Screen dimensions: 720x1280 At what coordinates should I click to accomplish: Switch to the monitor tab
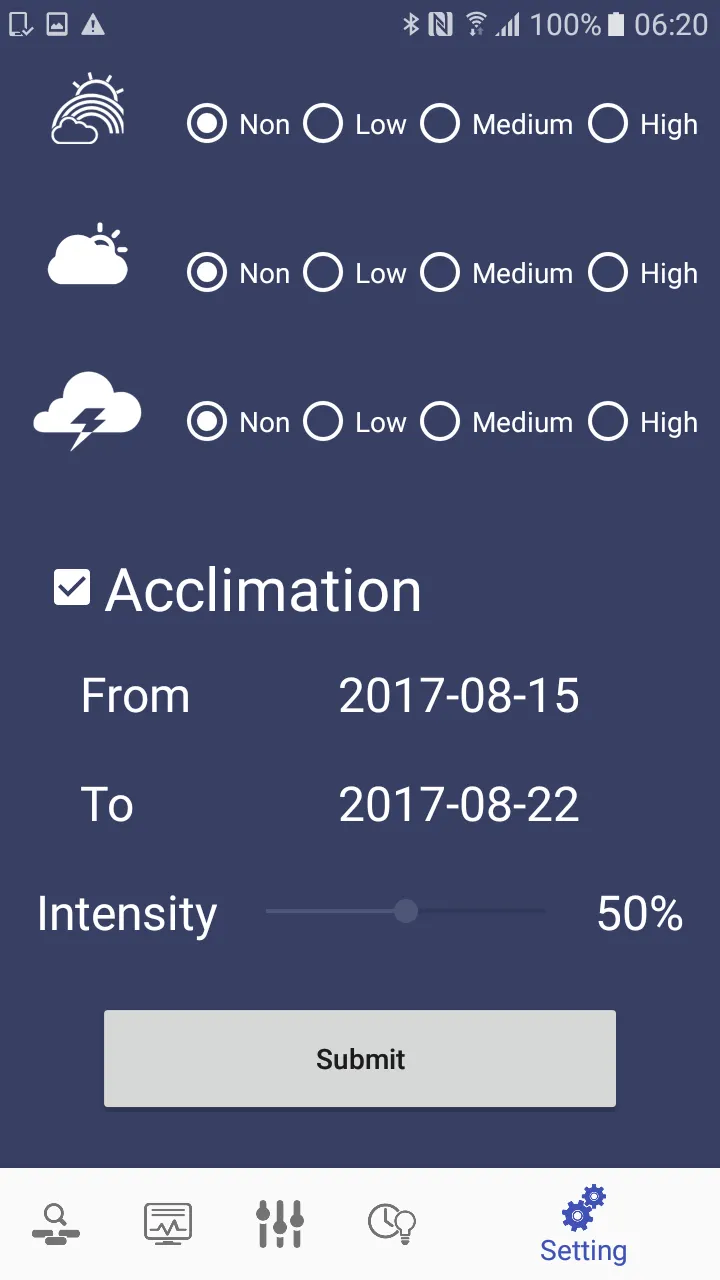pyautogui.click(x=168, y=1223)
